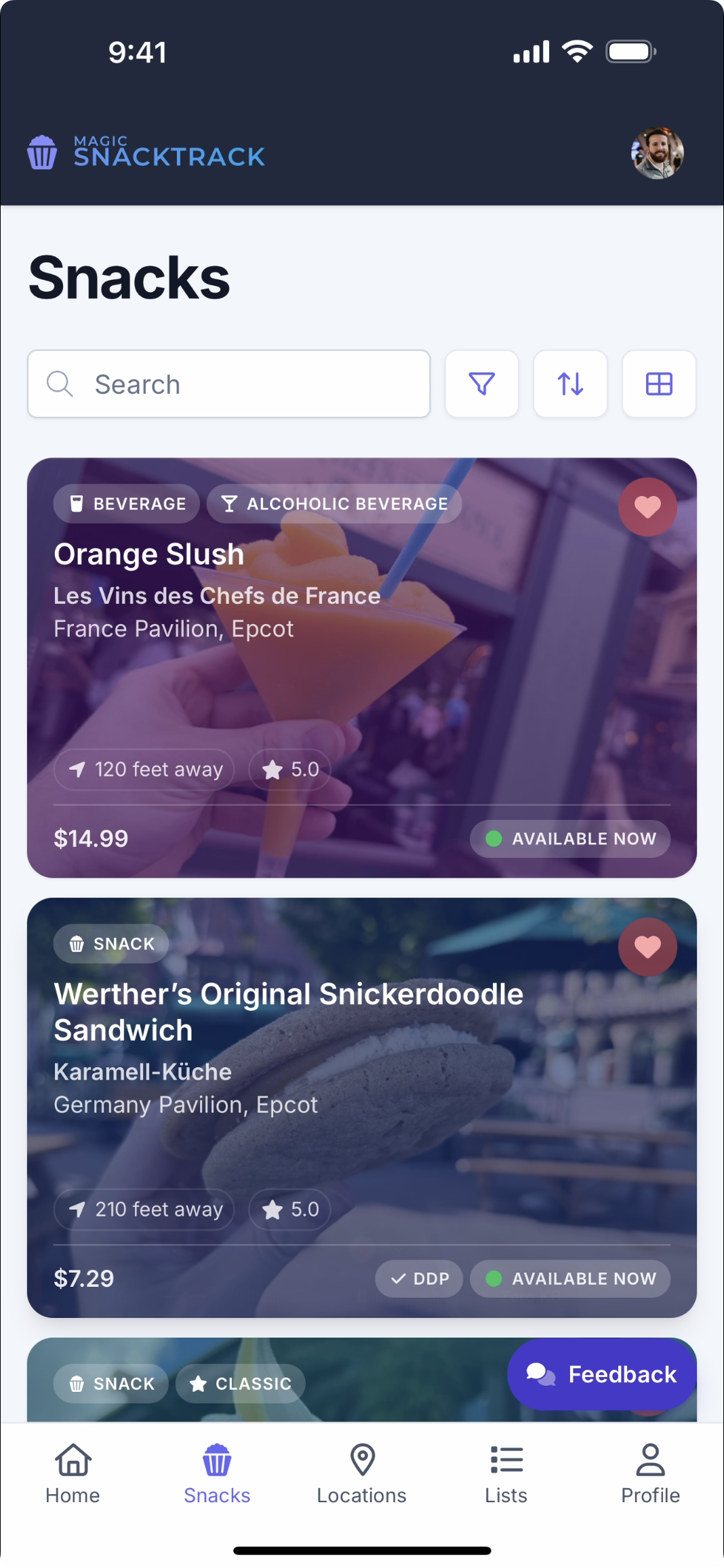This screenshot has height=1568, width=724.
Task: Click the Magic SnackTrack popcorn logo
Action: pyautogui.click(x=41, y=153)
